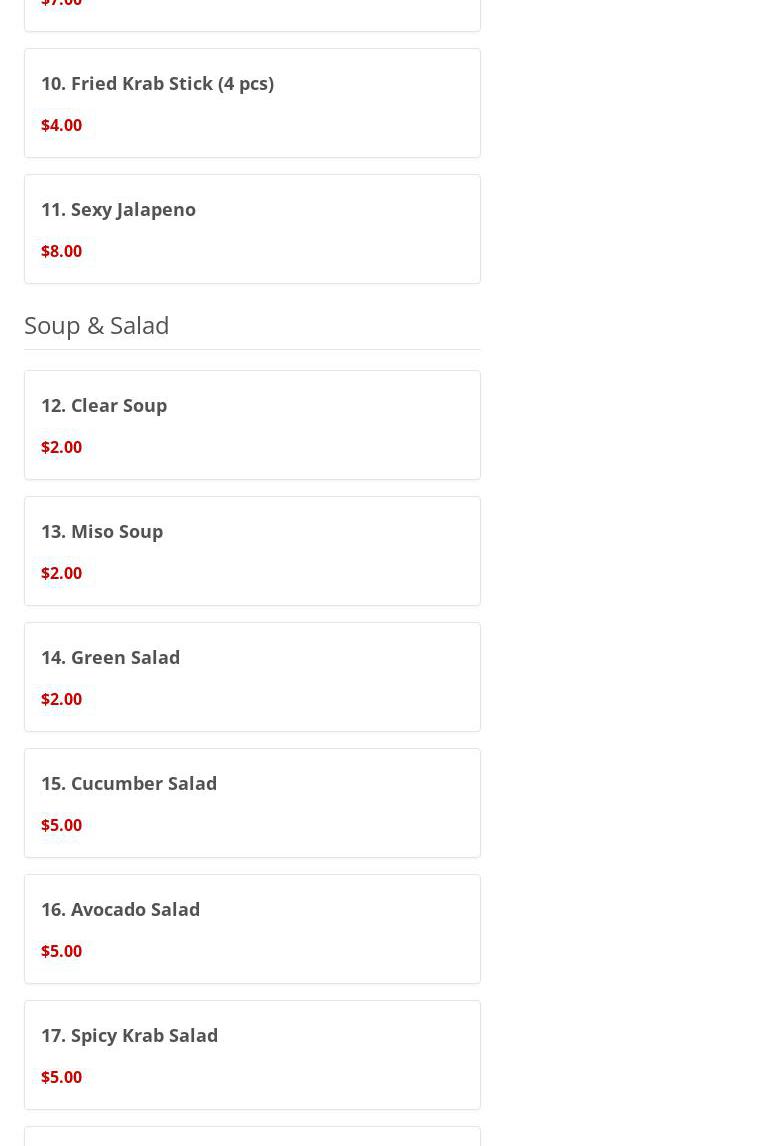
Task: Choose the Spicy Krab Salad item
Action: [x=252, y=1055]
